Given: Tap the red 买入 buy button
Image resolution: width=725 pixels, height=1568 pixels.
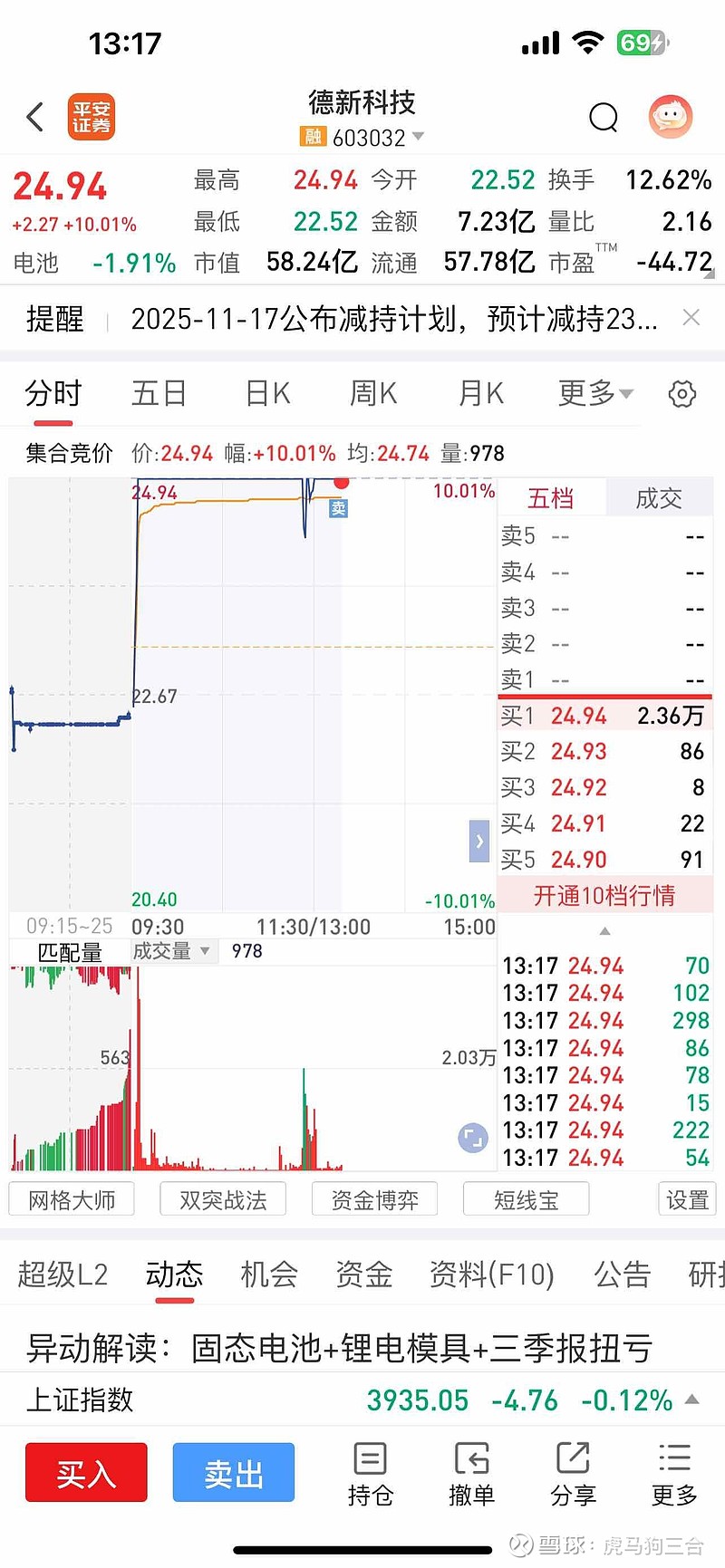Looking at the screenshot, I should pos(86,1472).
